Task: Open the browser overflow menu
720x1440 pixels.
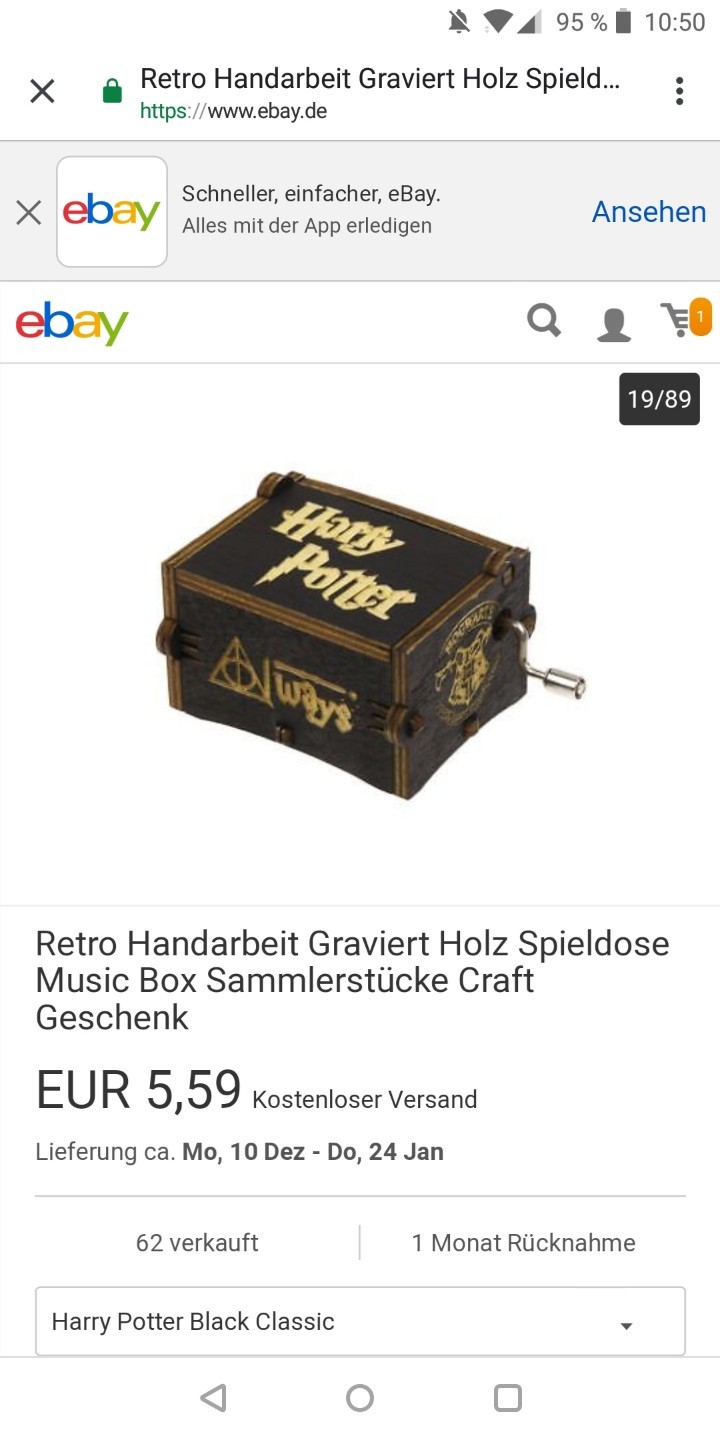Action: pos(679,92)
